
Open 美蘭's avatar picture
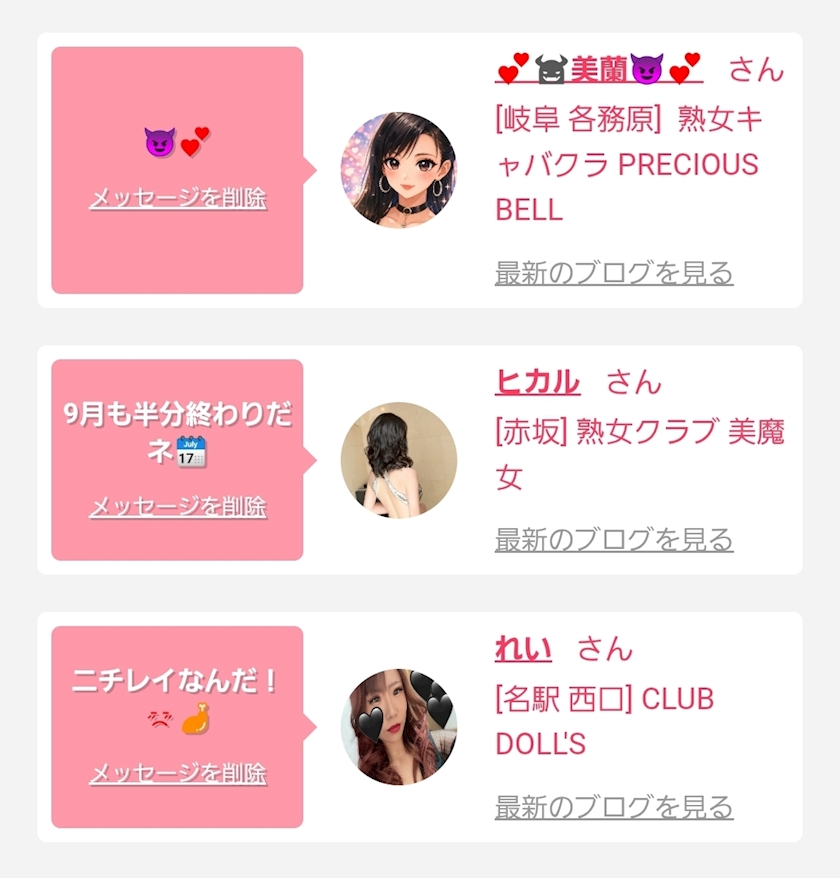point(399,170)
